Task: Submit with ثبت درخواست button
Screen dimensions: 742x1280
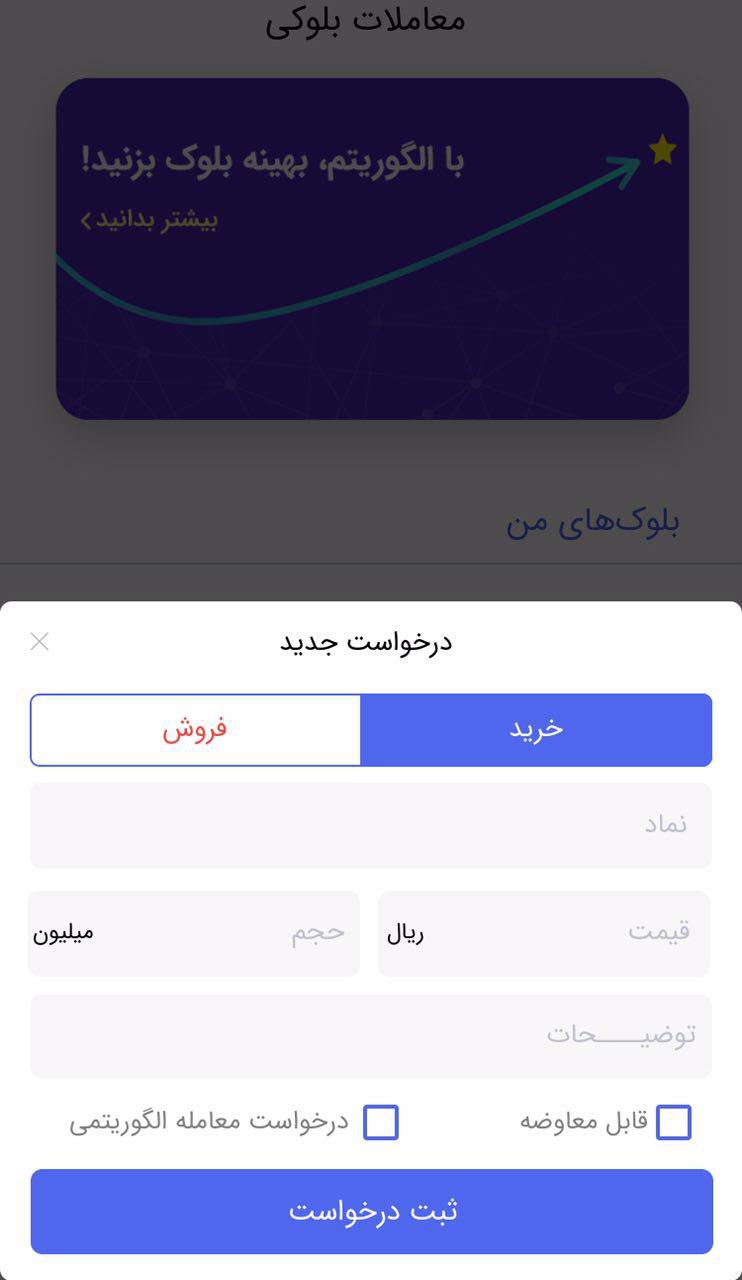Action: (x=371, y=1212)
